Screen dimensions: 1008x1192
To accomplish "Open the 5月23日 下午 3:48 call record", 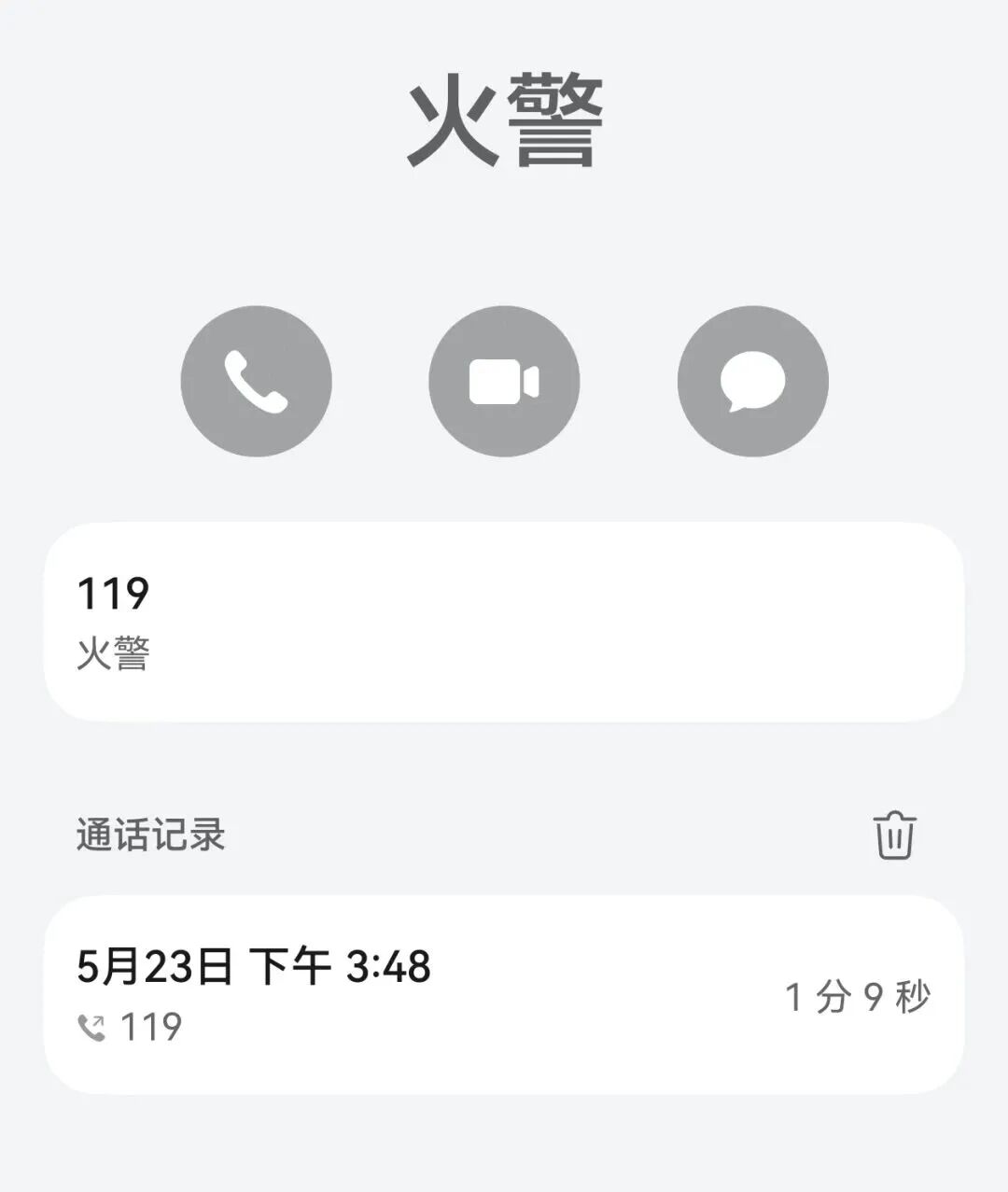I will tap(504, 995).
